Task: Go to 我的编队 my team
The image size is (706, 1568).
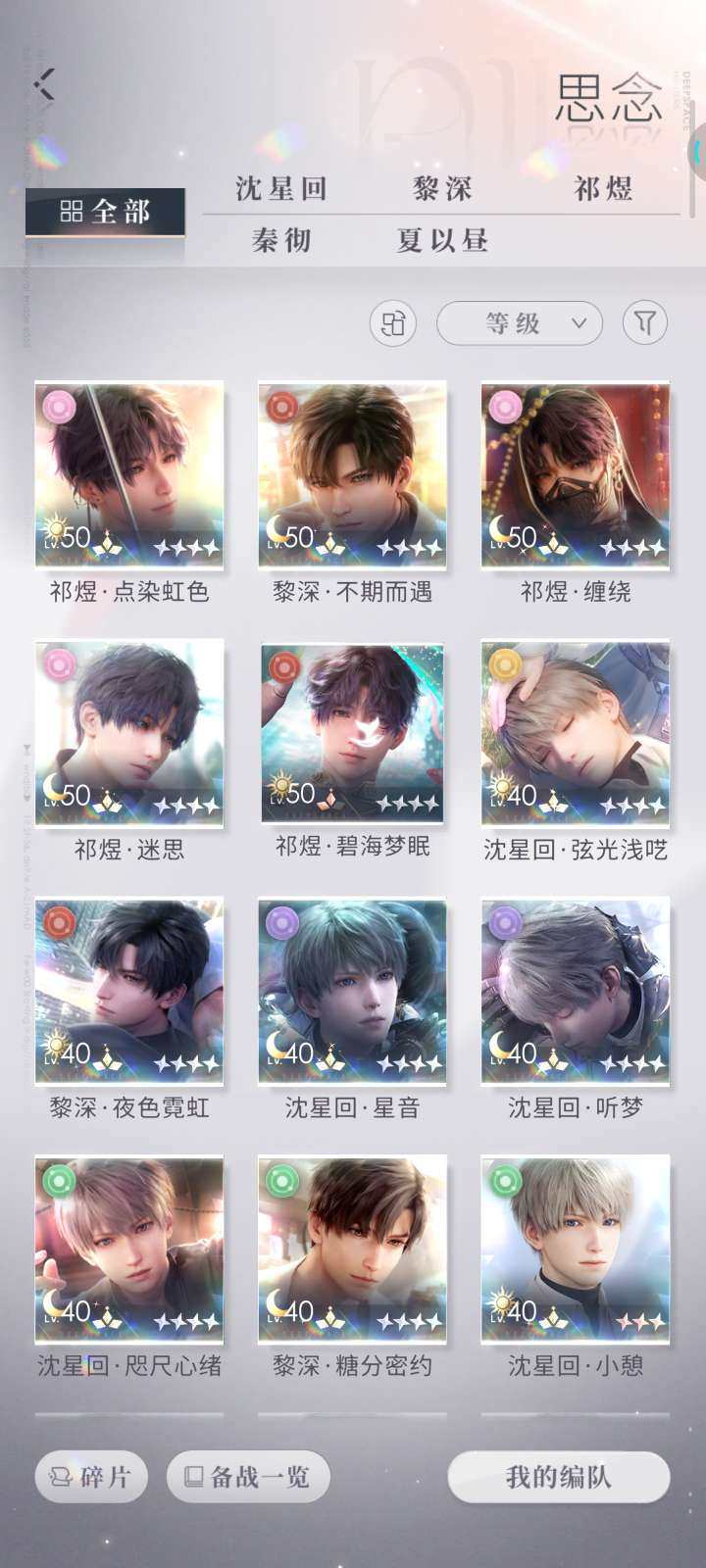Action: click(558, 1476)
